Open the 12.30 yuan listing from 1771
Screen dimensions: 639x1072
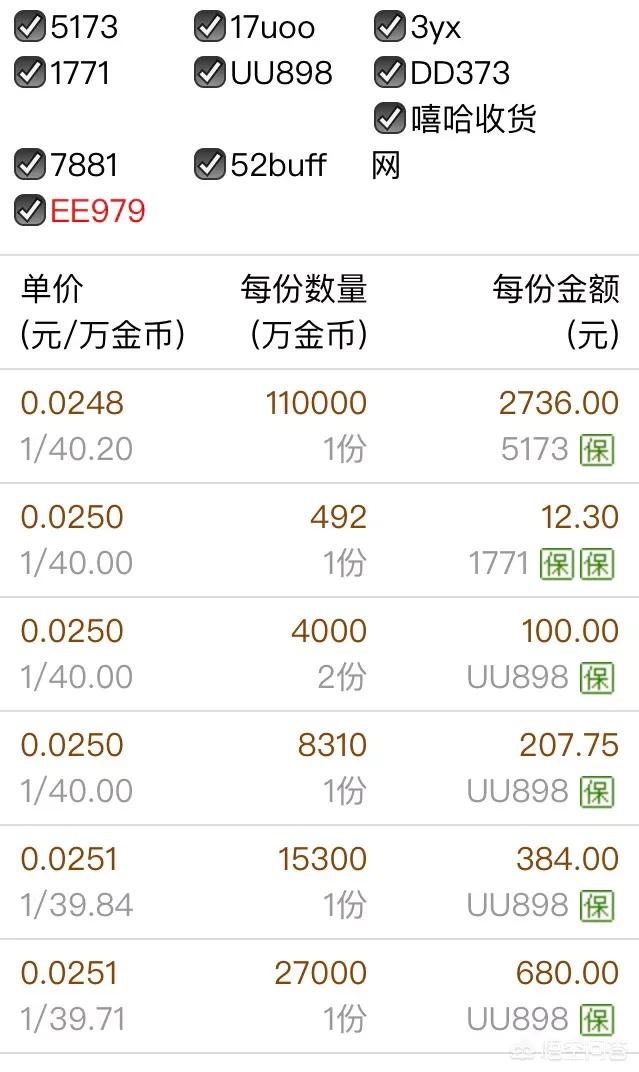pyautogui.click(x=319, y=540)
